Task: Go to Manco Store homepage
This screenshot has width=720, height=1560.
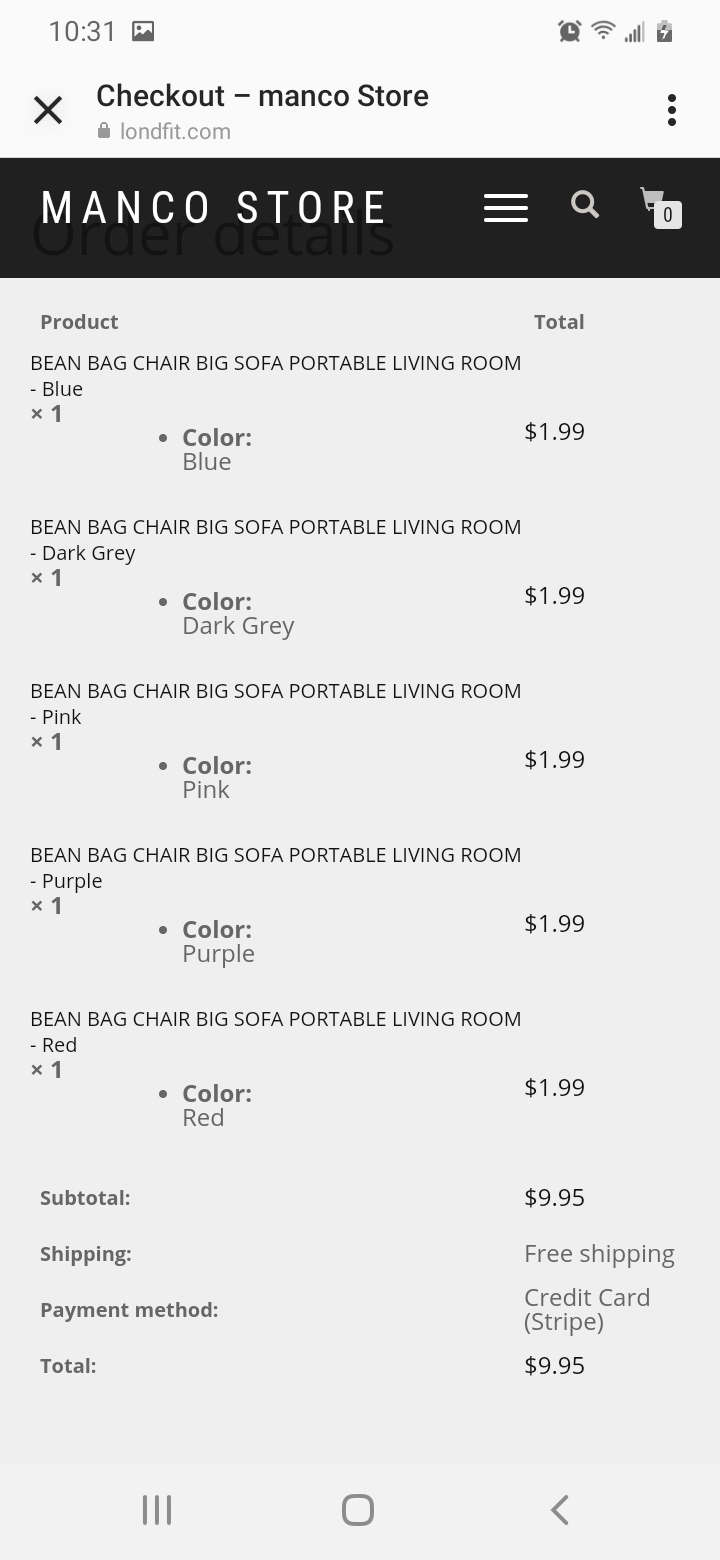Action: pyautogui.click(x=214, y=208)
